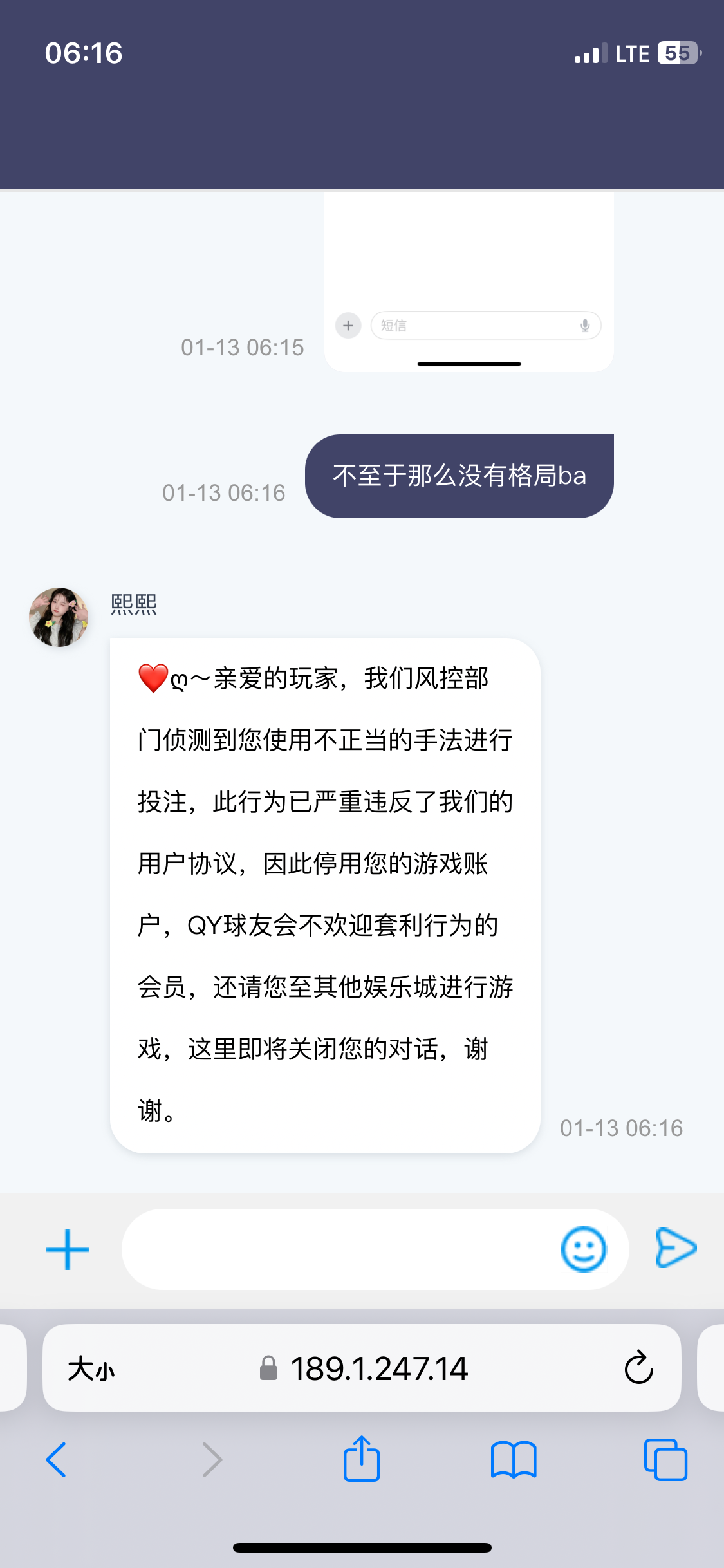
Task: Open the emoji picker
Action: click(x=583, y=1249)
